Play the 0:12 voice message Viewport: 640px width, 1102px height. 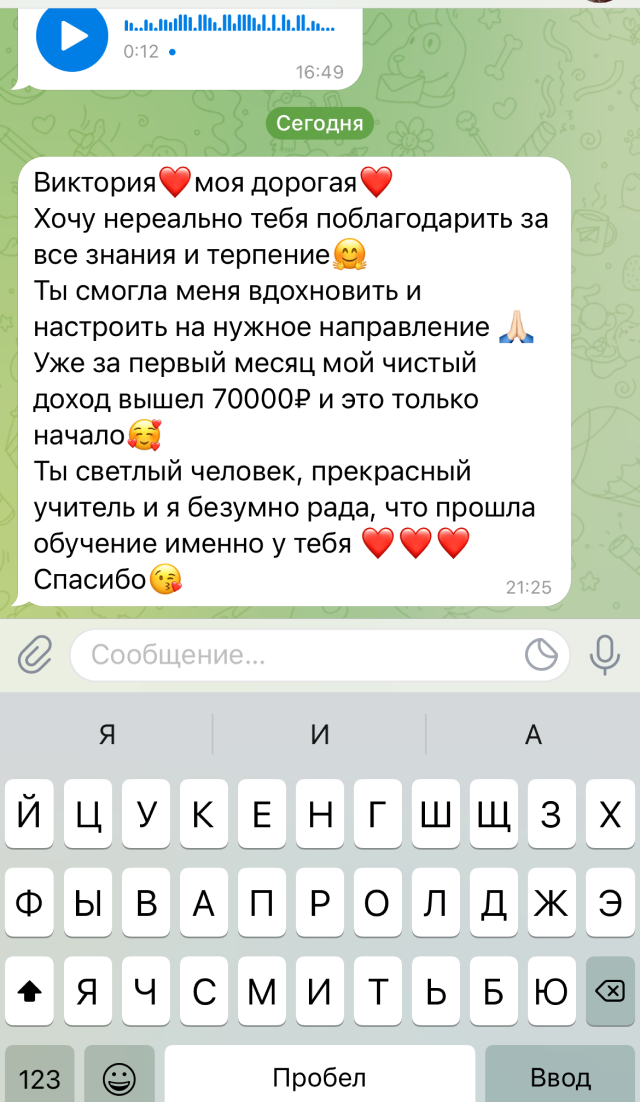72,36
